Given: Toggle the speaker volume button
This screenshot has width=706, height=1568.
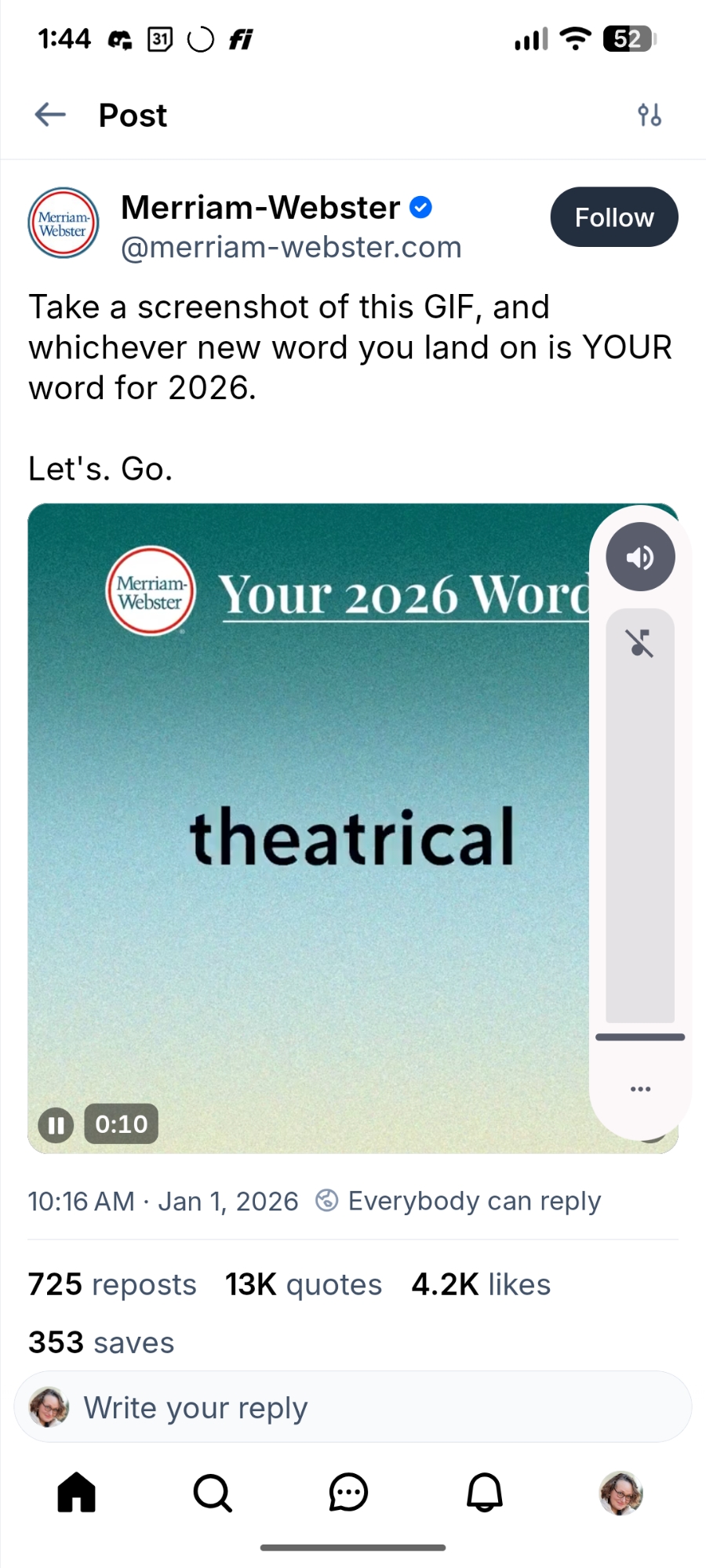Looking at the screenshot, I should point(640,557).
